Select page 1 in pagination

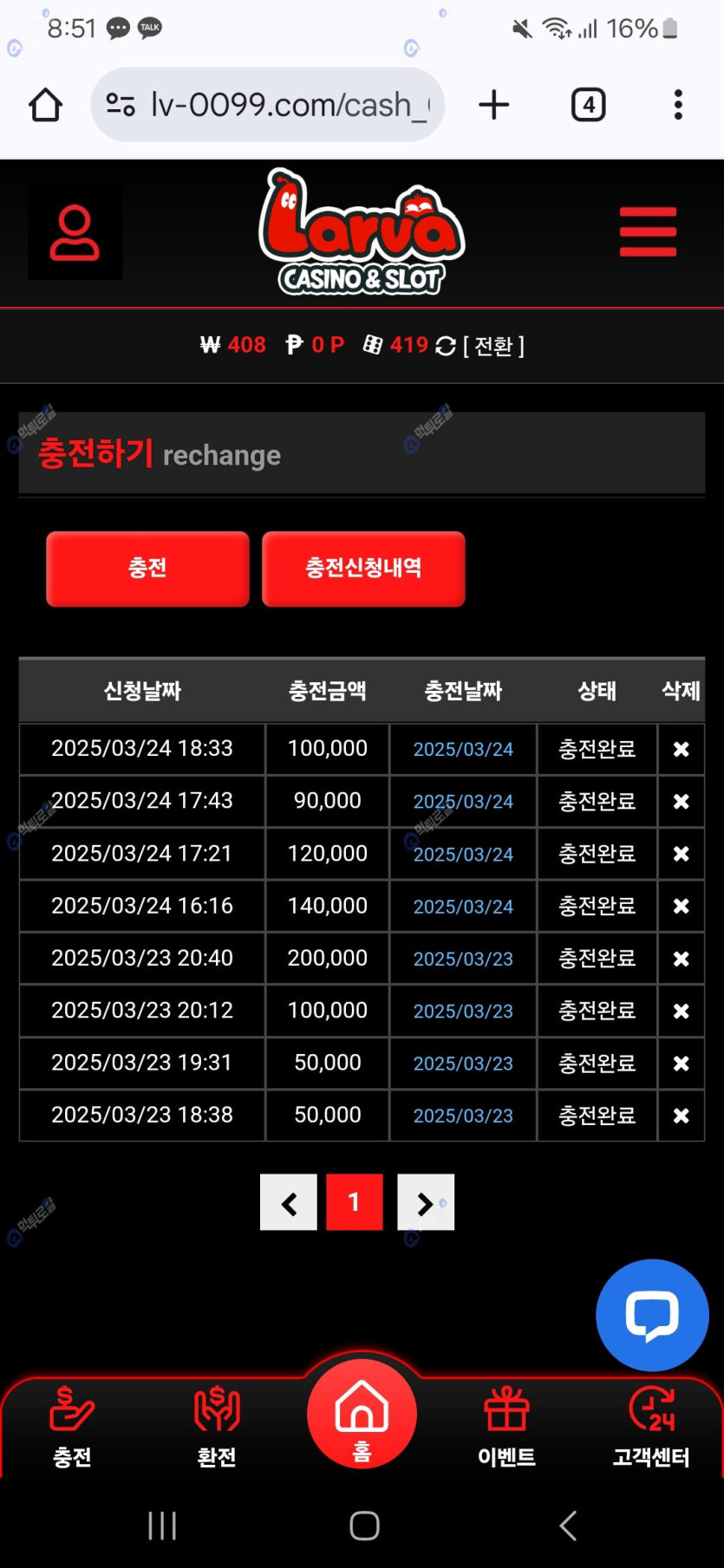coord(355,1202)
